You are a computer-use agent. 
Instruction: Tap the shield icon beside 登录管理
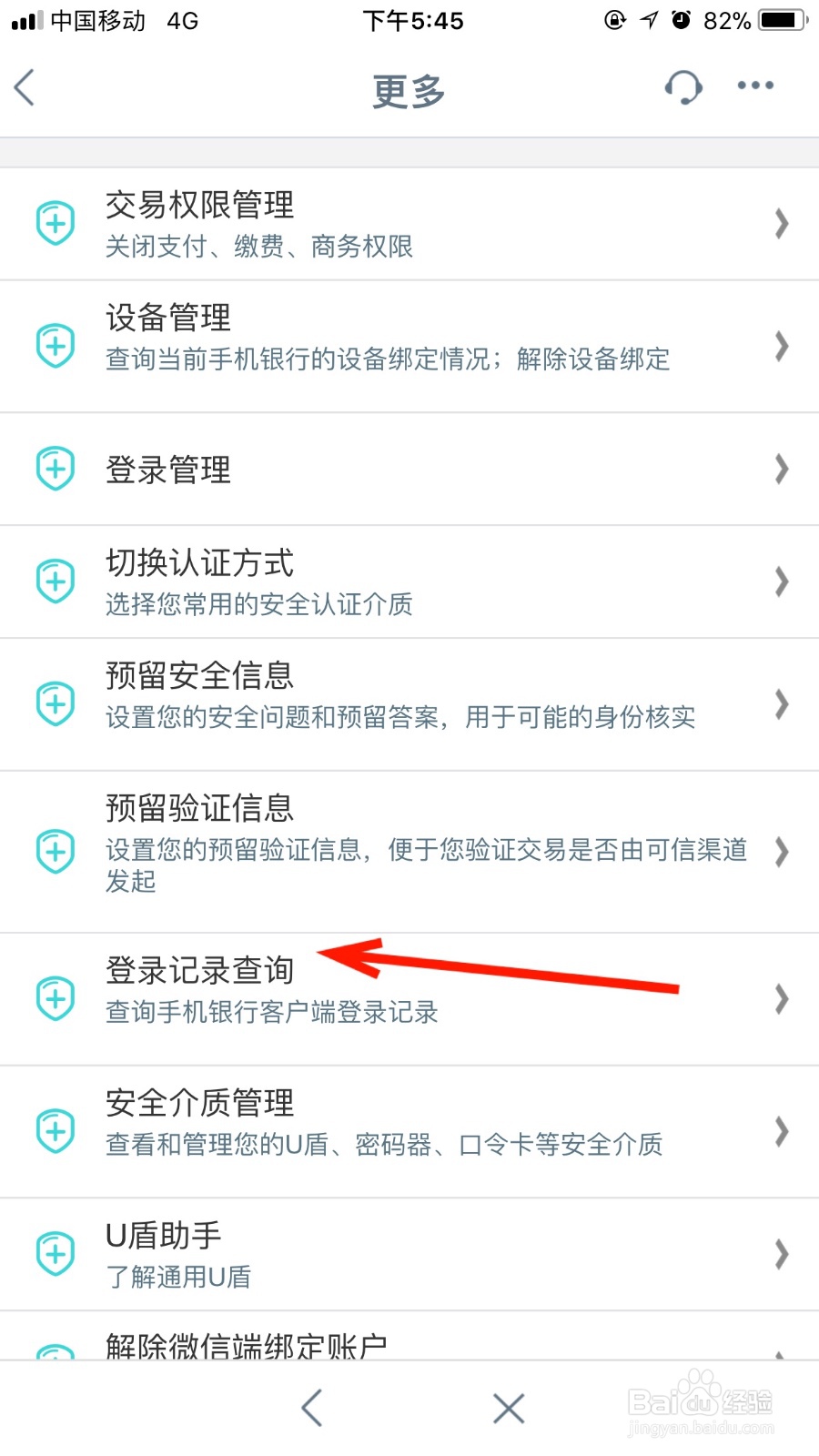pyautogui.click(x=56, y=468)
